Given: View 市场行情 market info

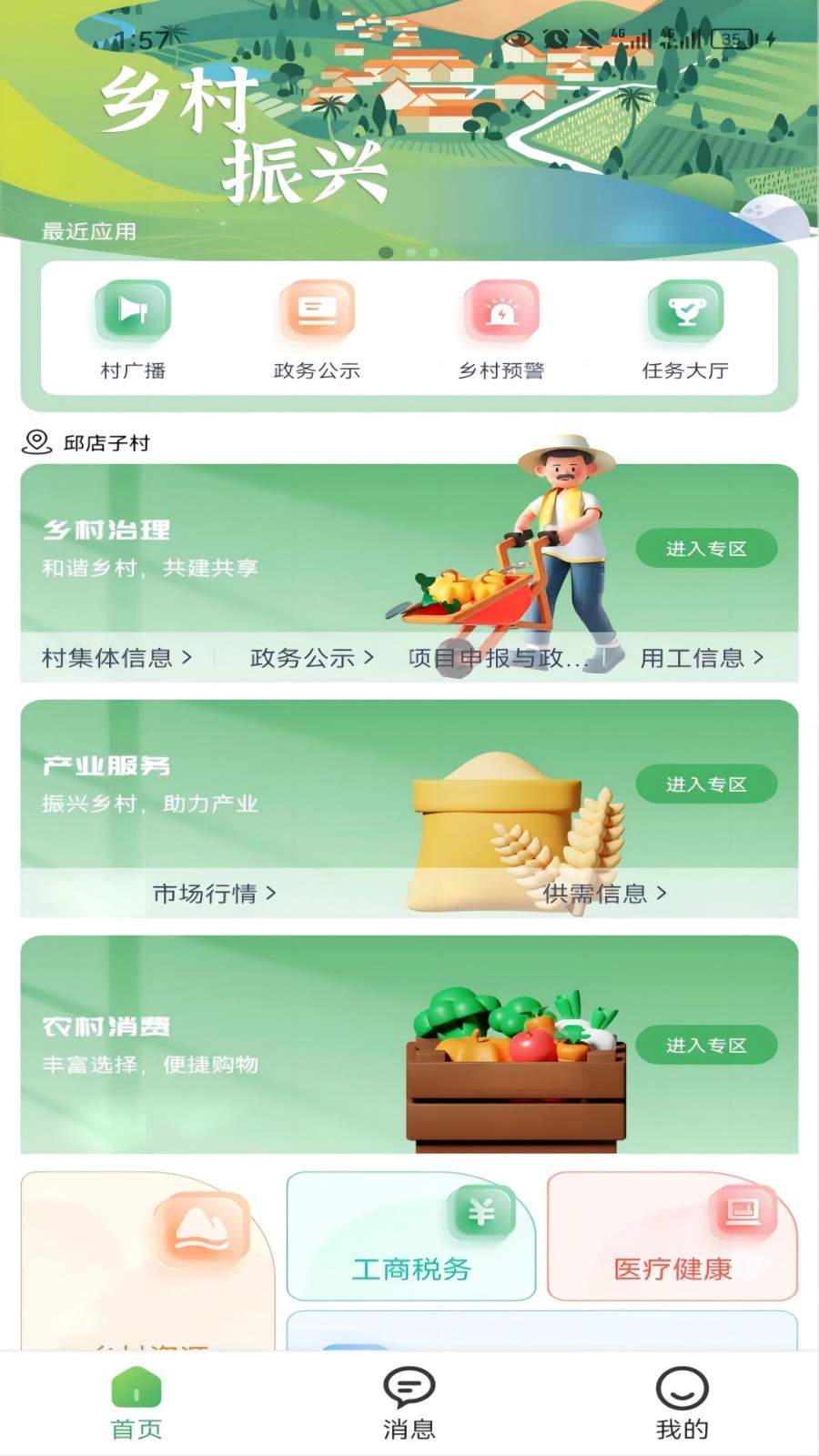Looking at the screenshot, I should 214,894.
